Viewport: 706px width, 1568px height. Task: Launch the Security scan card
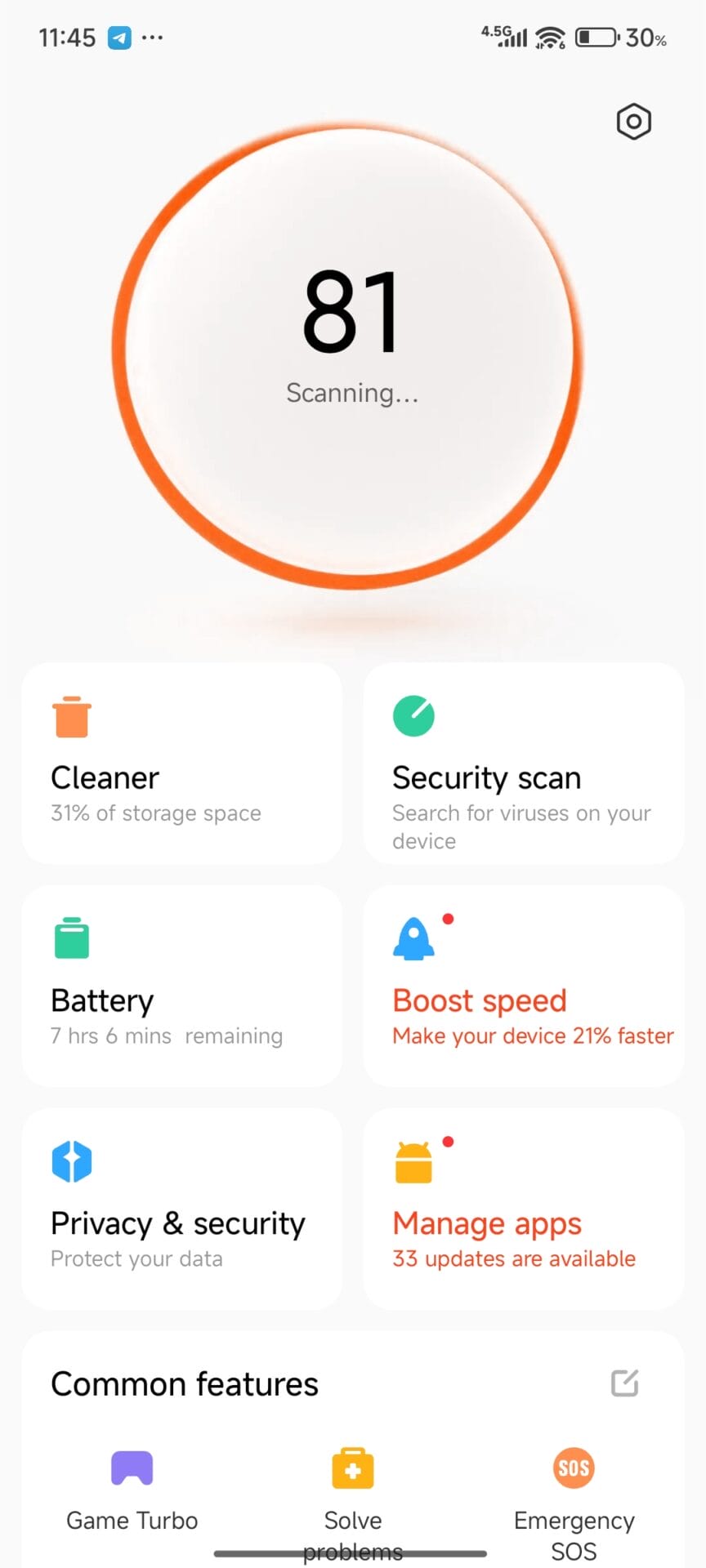tap(523, 763)
